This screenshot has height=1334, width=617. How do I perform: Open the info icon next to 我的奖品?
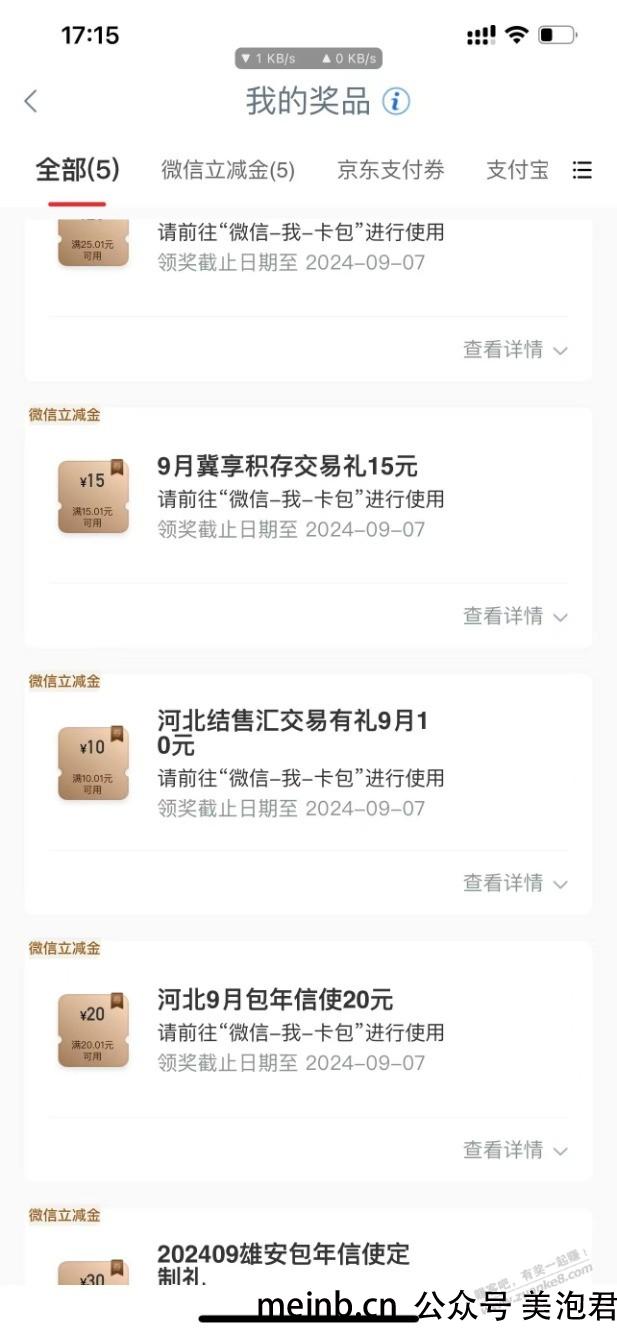point(396,102)
